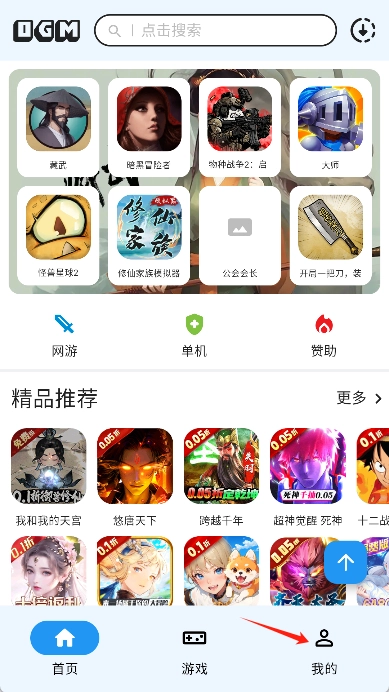
Task: Open the 修仙家族模拟器 game tile
Action: coord(149,236)
